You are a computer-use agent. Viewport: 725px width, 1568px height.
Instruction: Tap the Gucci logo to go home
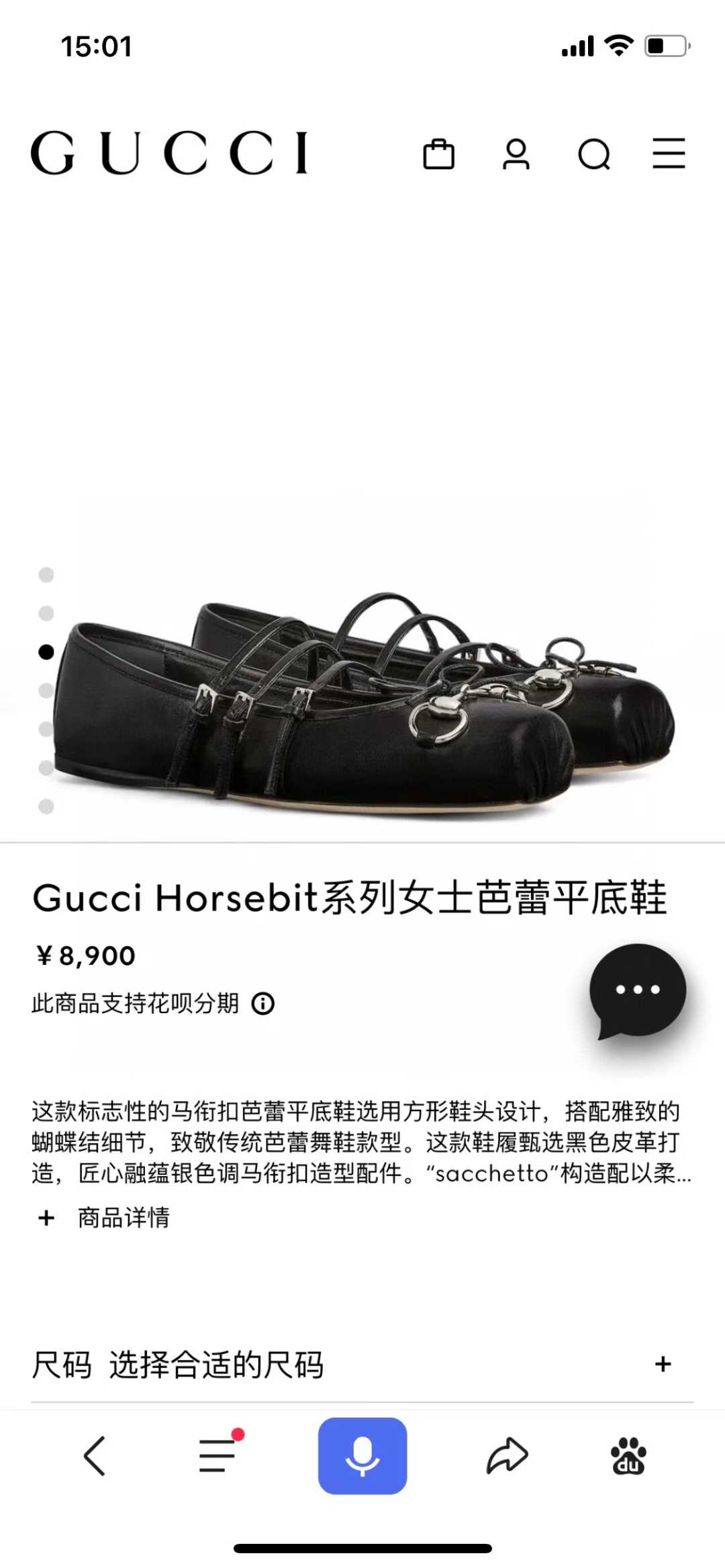169,154
